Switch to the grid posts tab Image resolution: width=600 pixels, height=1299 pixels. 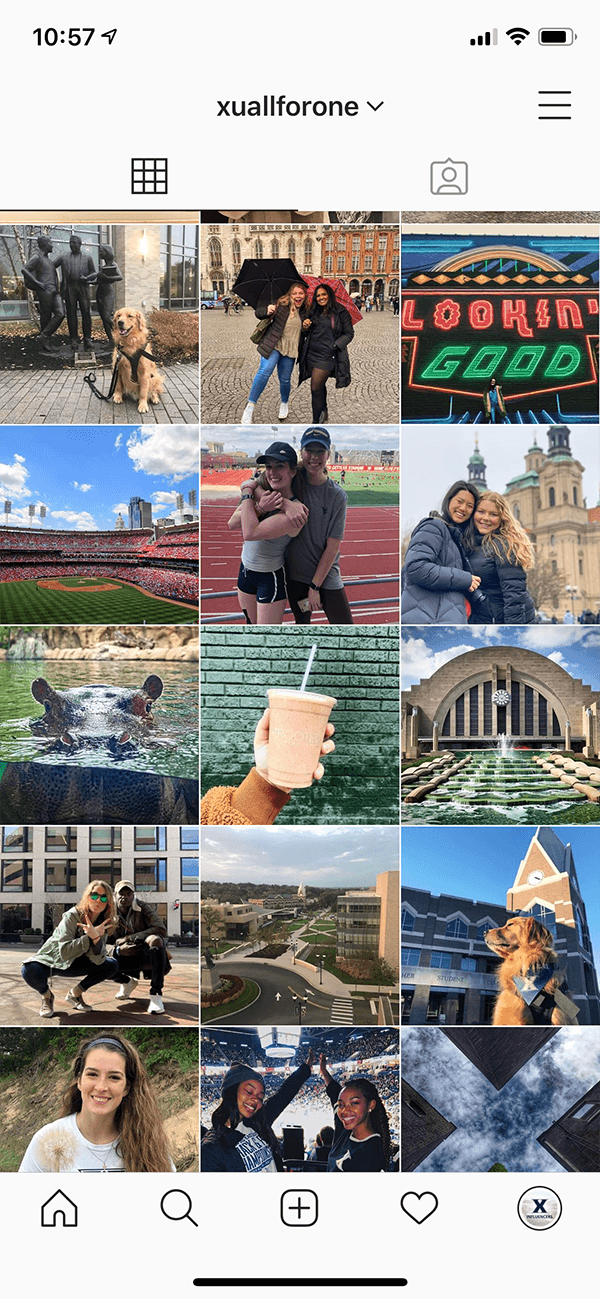[x=149, y=177]
